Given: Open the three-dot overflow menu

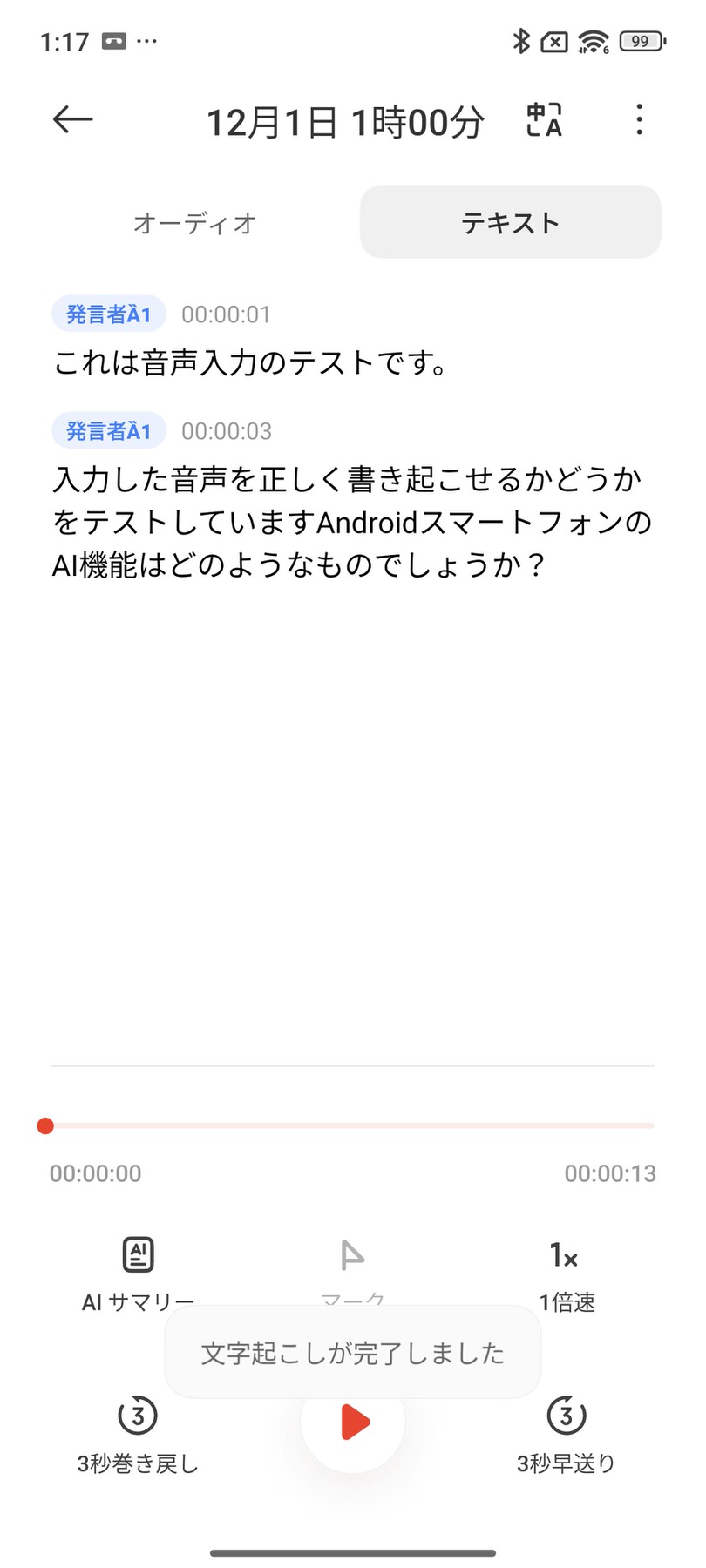Looking at the screenshot, I should coord(639,120).
